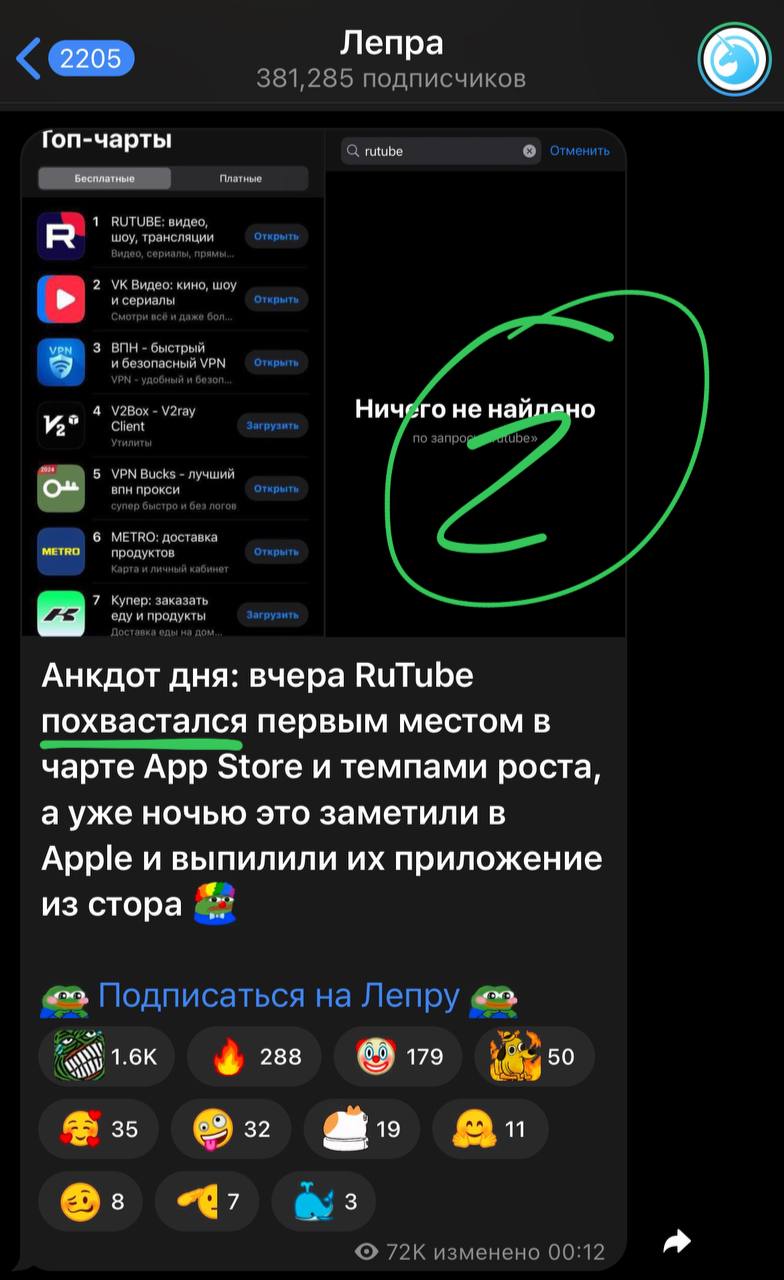Tap the reaction counted 19
Screen dimensions: 784x1280
pos(361,1129)
